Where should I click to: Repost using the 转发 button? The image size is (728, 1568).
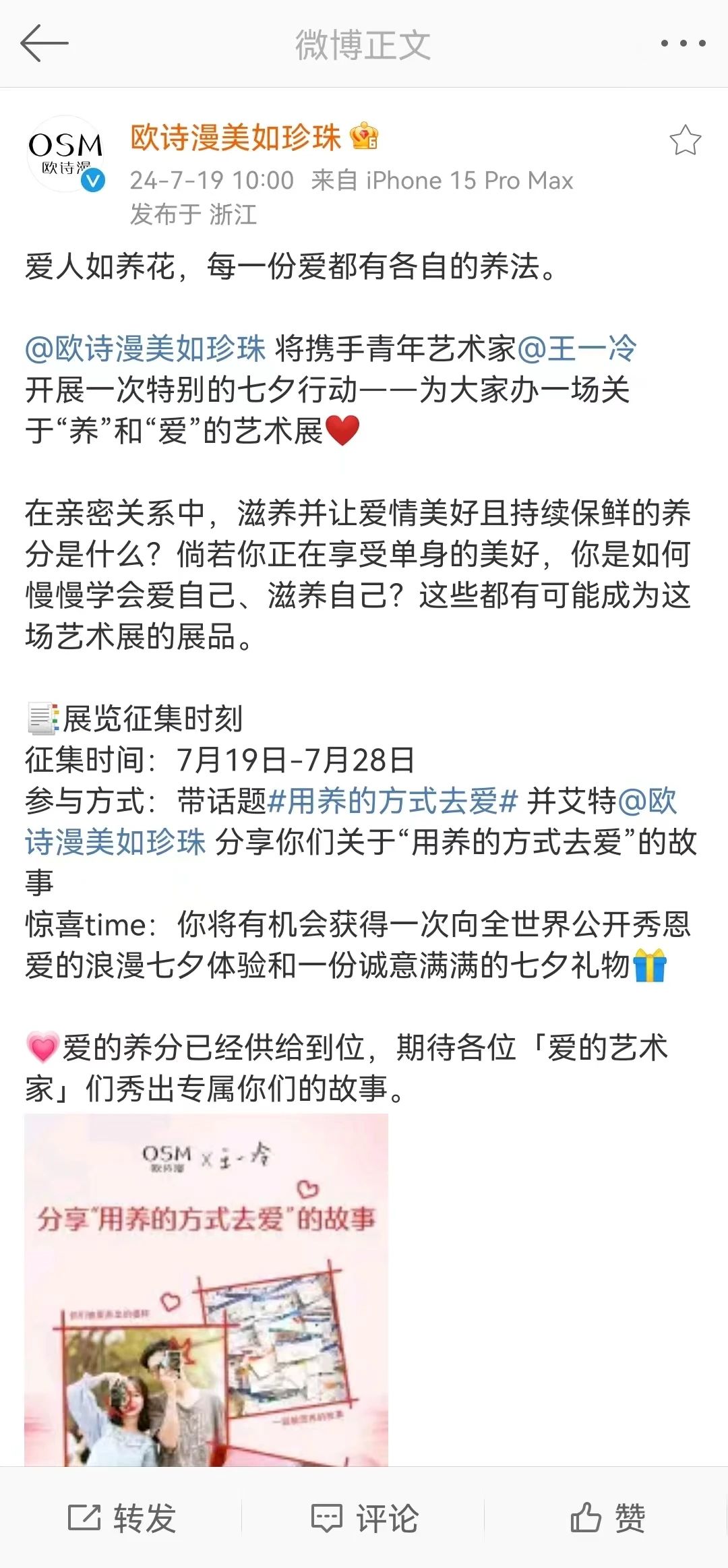(x=122, y=1517)
